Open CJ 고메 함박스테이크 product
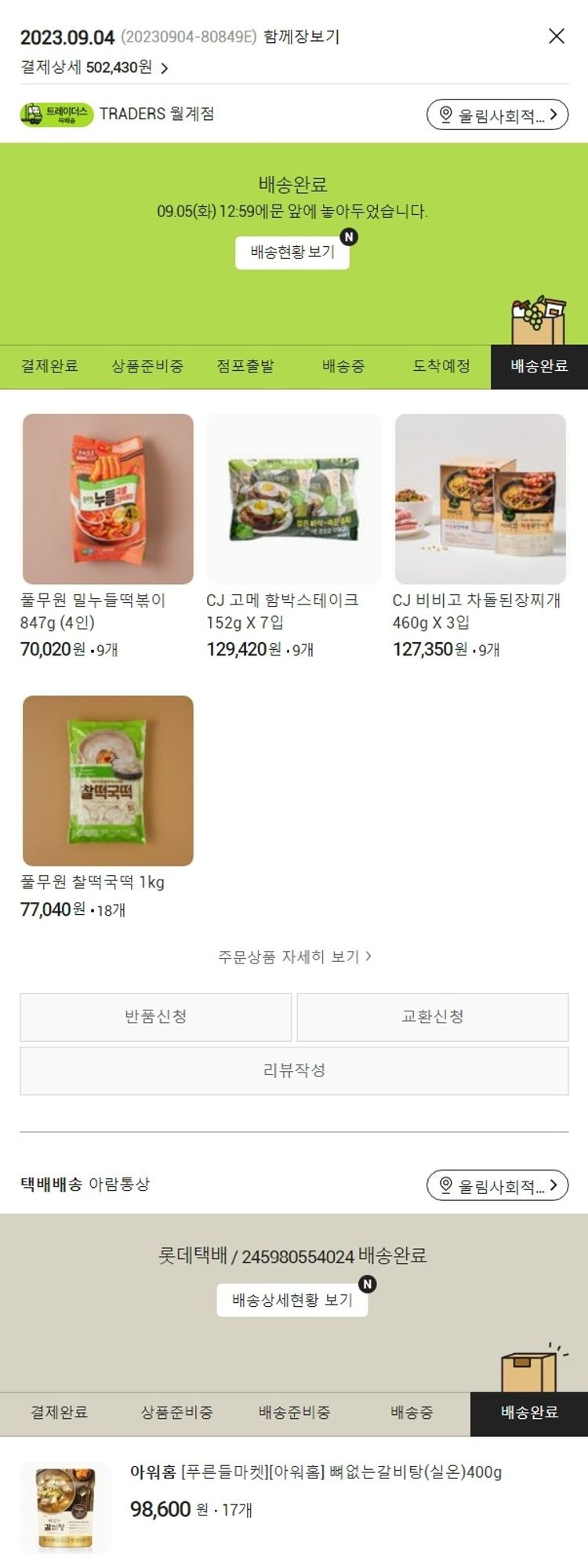Viewport: 588px width, 1568px height. coord(294,499)
